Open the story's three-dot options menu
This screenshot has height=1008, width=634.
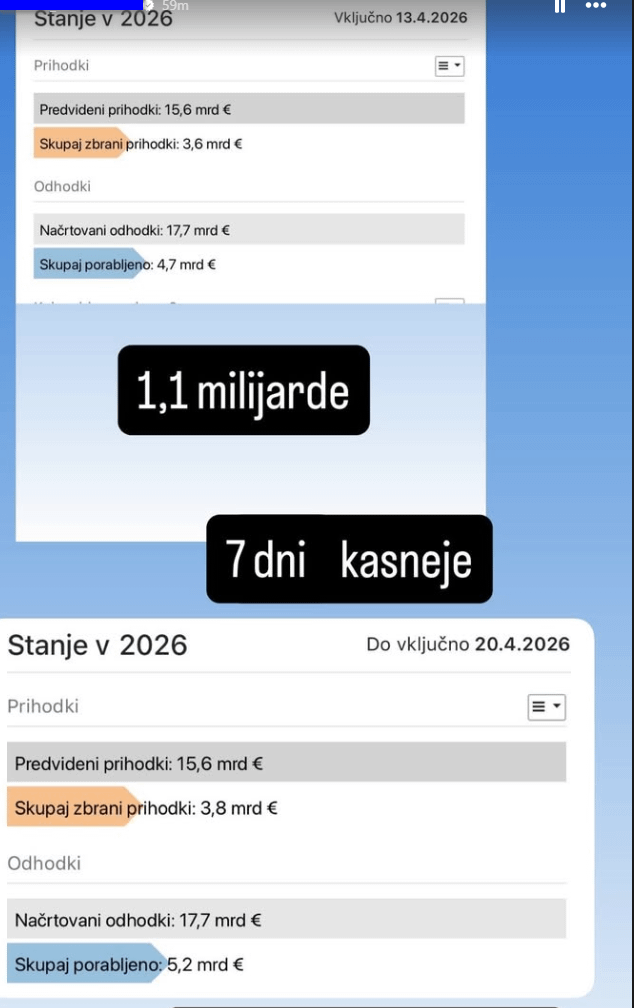pyautogui.click(x=595, y=6)
